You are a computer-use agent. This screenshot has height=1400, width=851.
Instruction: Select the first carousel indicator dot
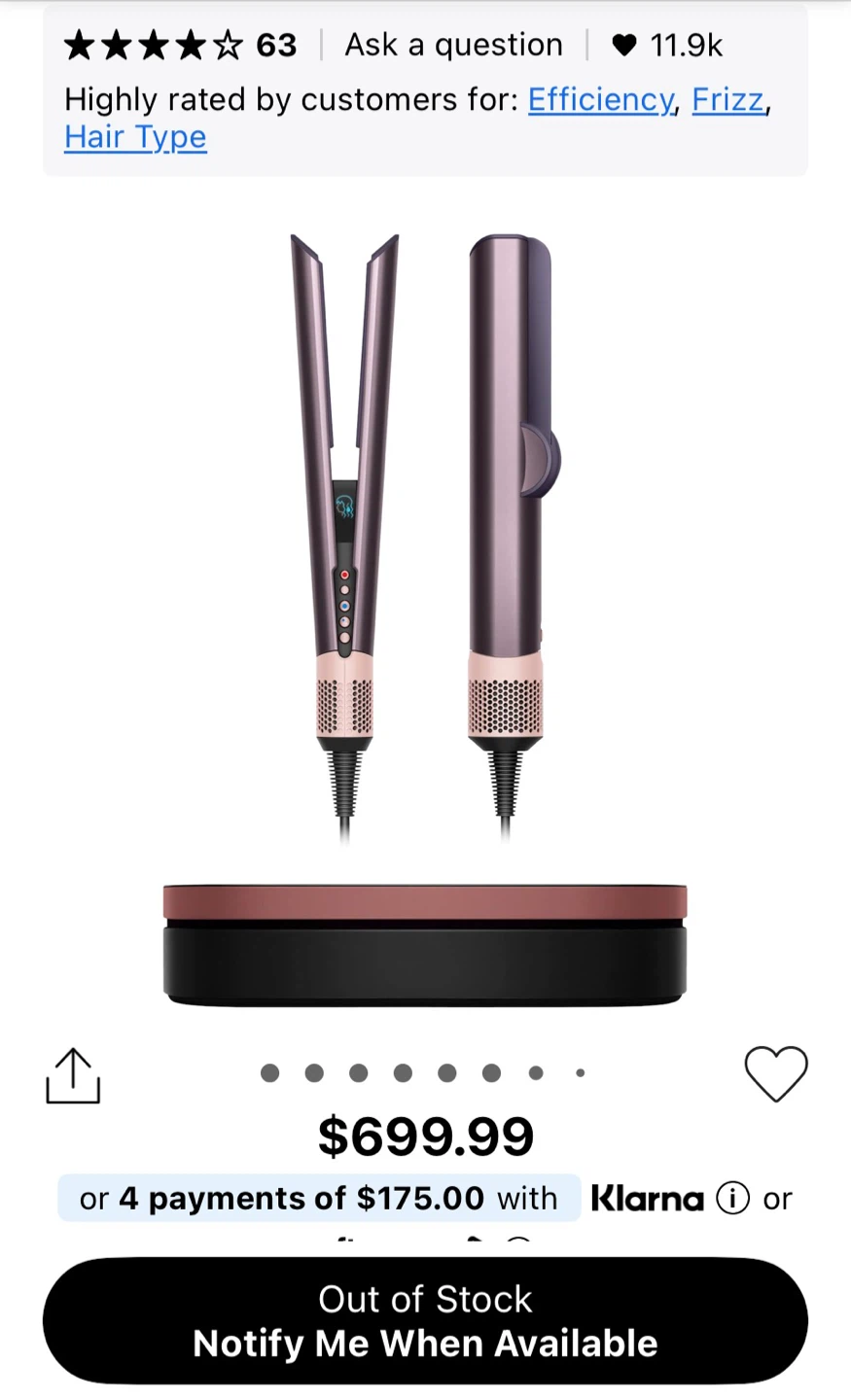pyautogui.click(x=269, y=1072)
